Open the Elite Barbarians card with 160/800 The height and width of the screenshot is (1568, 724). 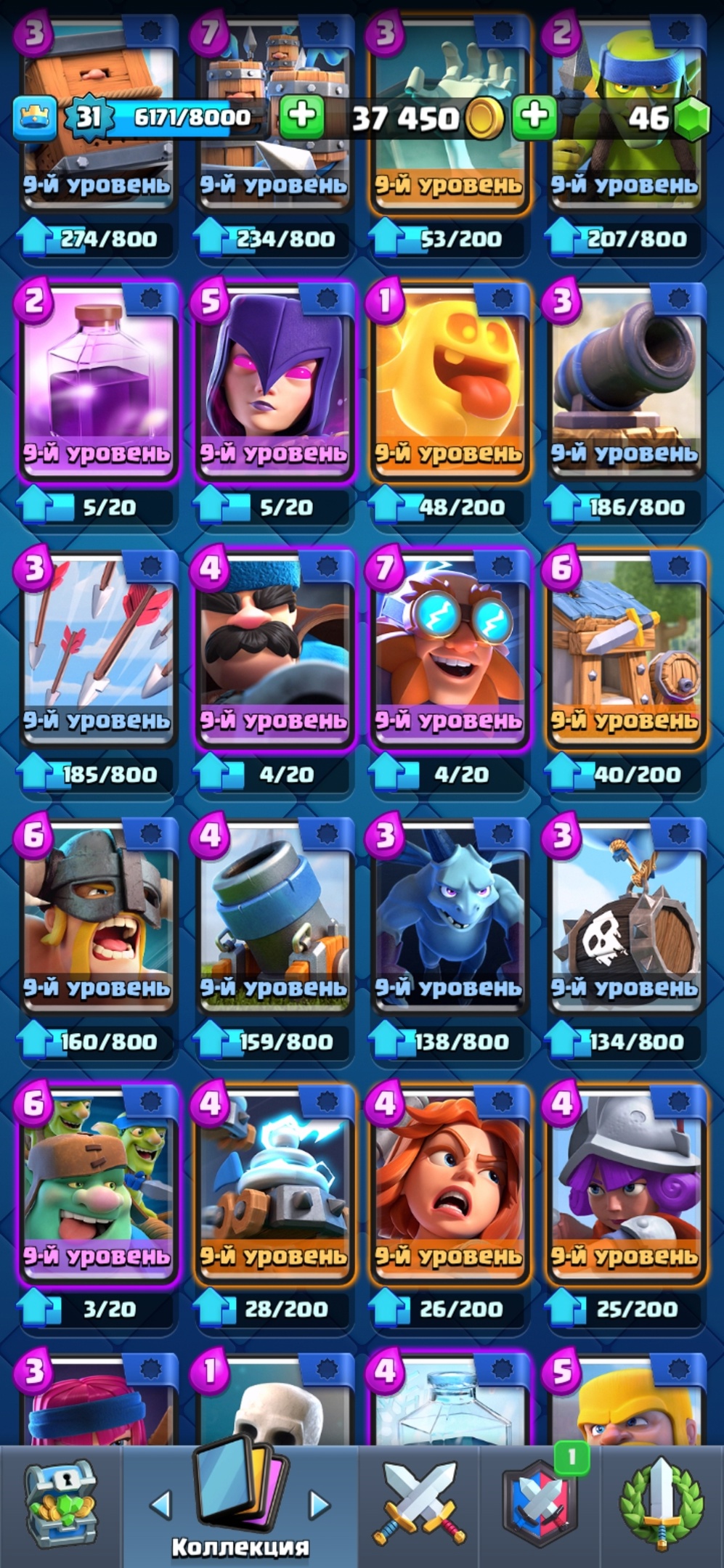pos(98,917)
